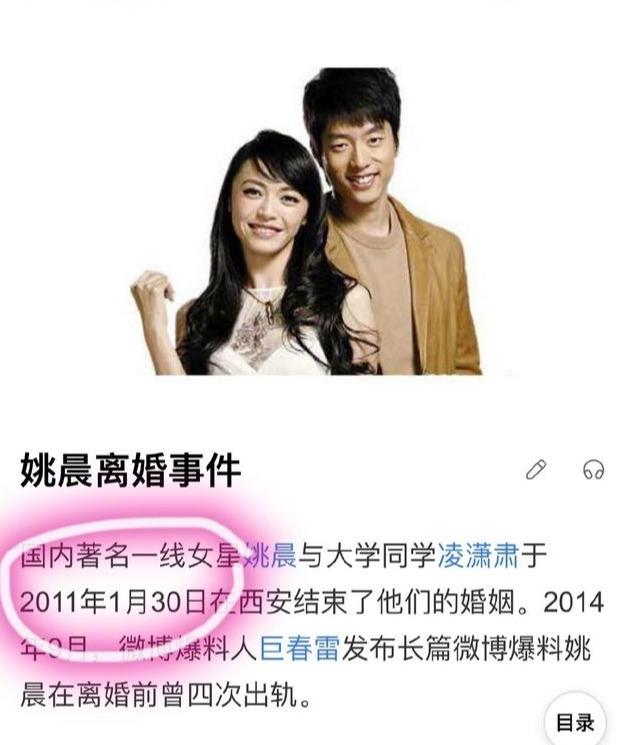
Task: Open the 目录 contents button
Action: click(x=576, y=722)
